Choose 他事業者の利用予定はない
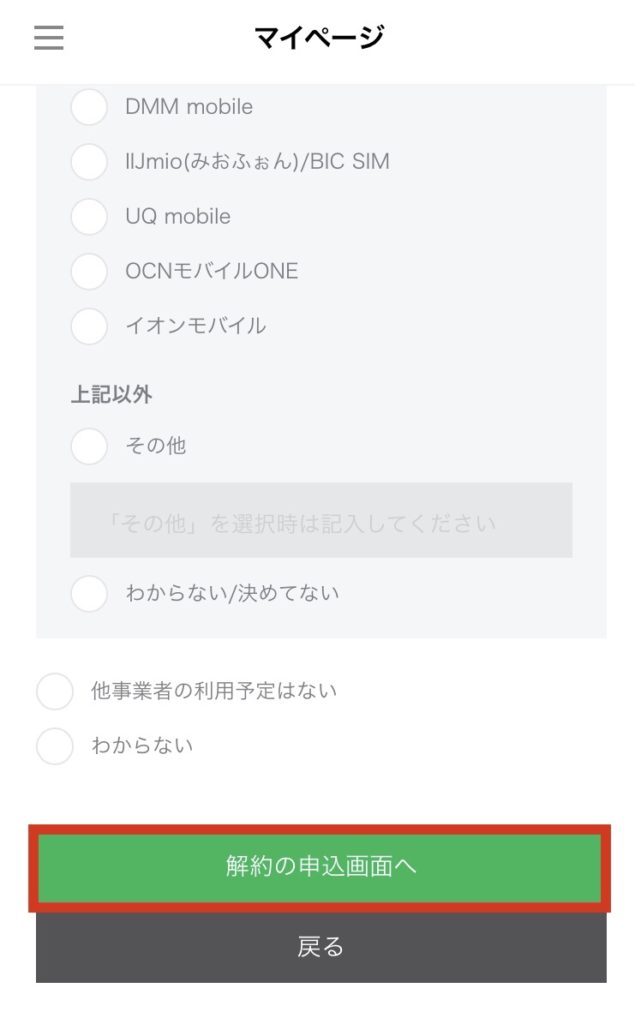Screen dimensions: 635x1024 (x=54, y=691)
